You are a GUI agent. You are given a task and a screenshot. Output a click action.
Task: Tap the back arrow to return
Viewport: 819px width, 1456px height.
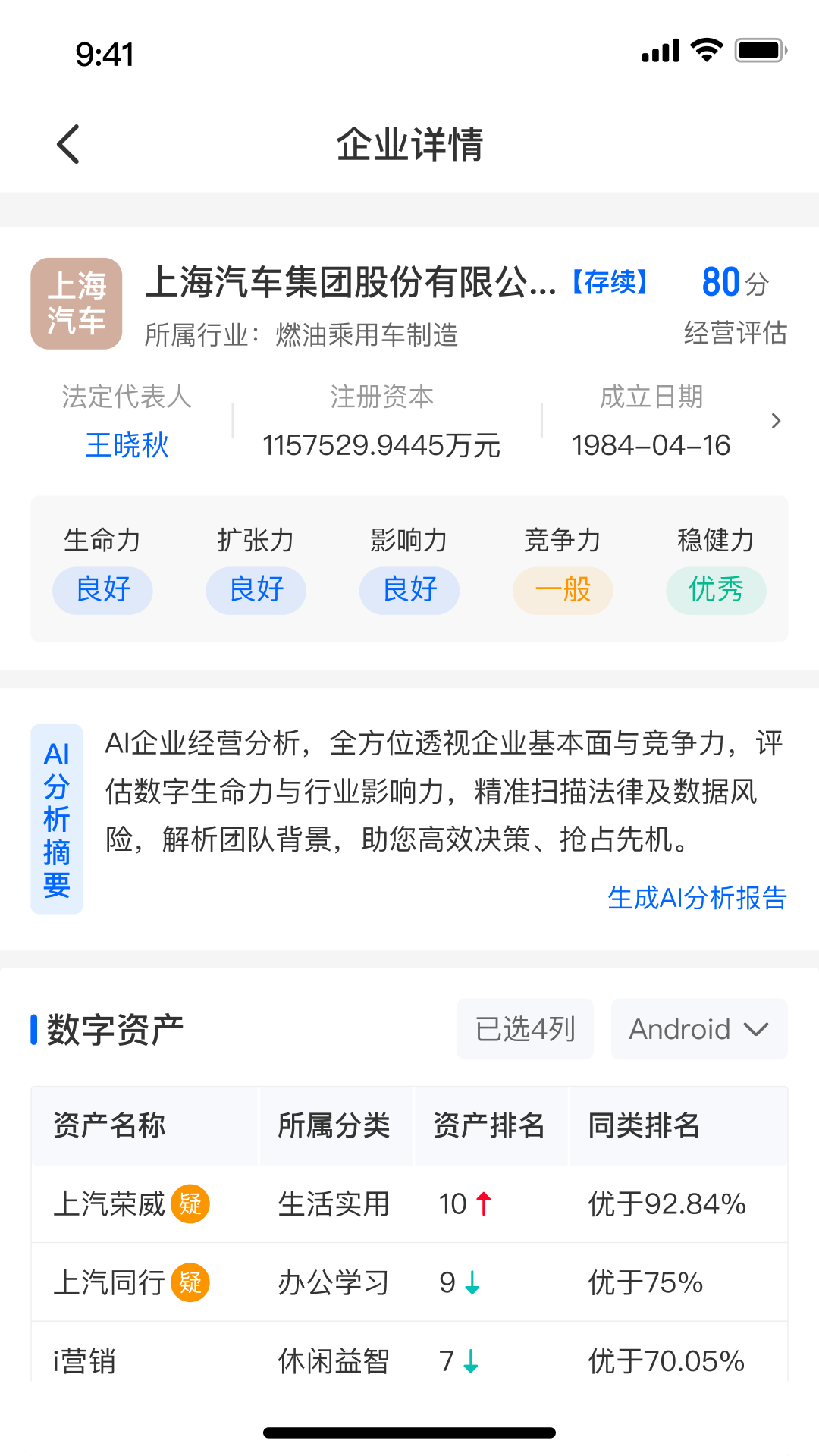click(x=68, y=144)
